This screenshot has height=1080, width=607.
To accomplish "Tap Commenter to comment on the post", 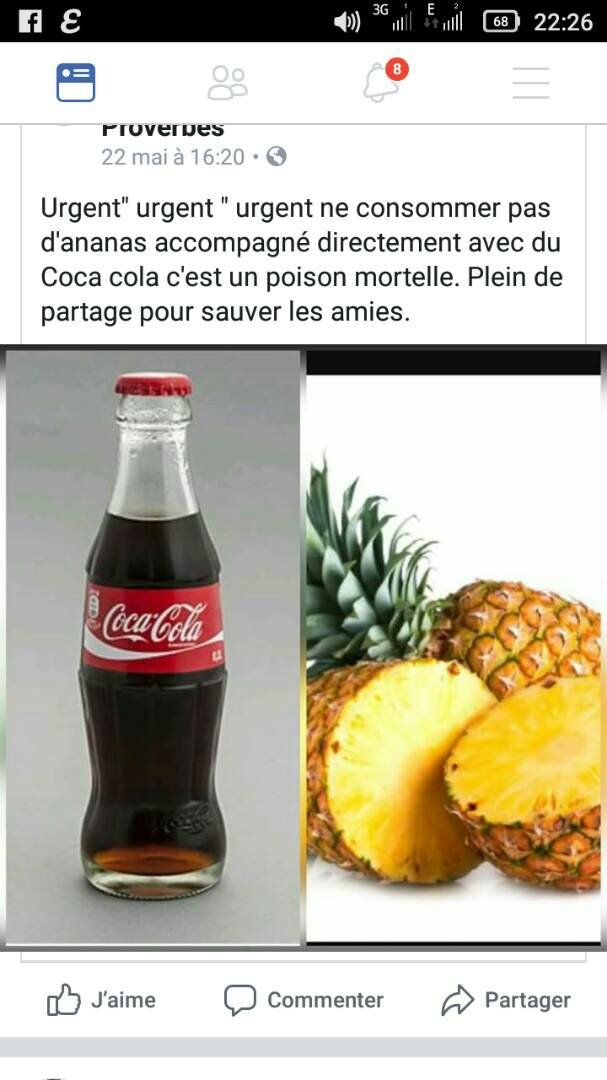I will point(304,1000).
